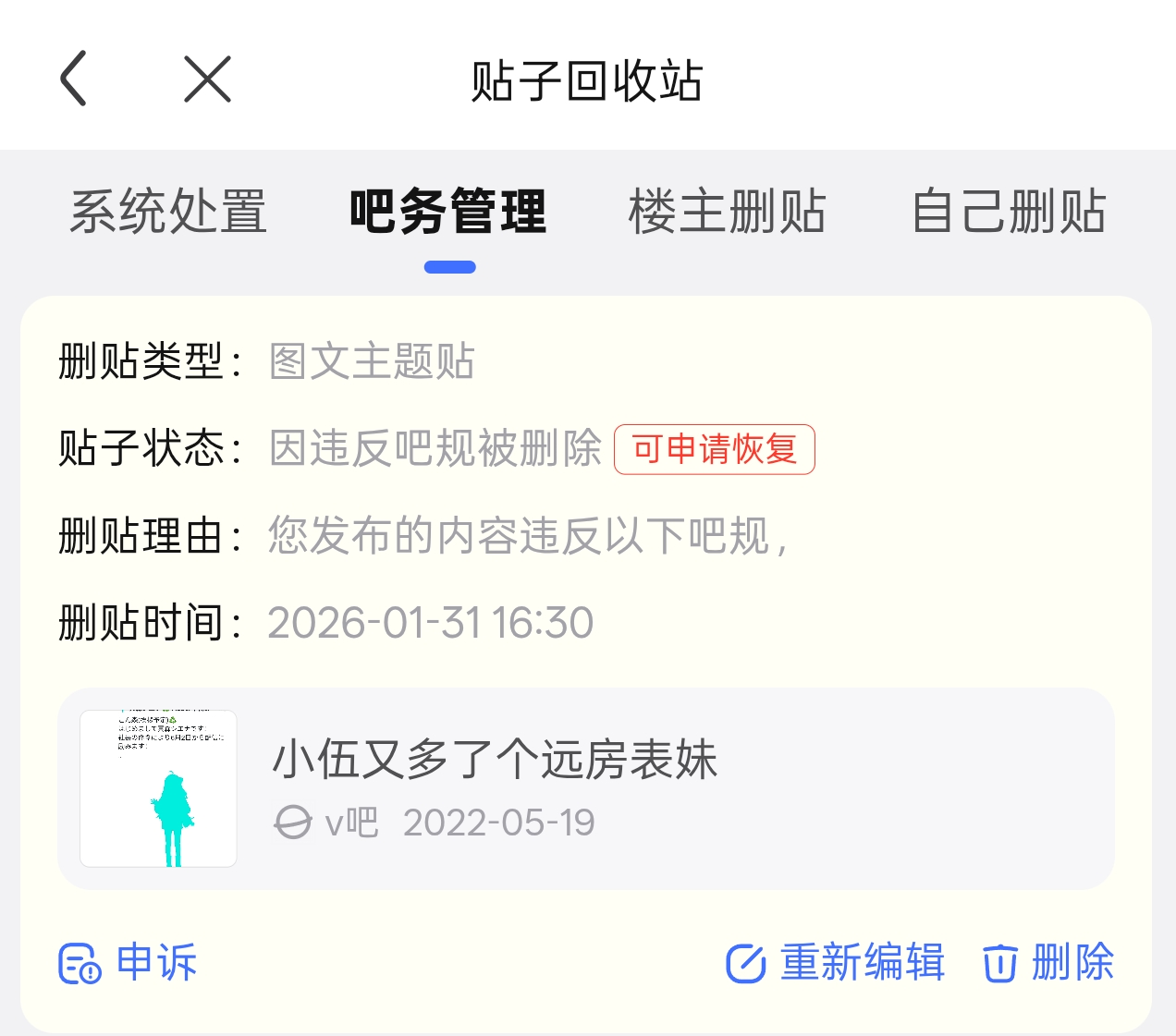The image size is (1176, 1036).
Task: File an appeal with 申诉
Action: 129,963
